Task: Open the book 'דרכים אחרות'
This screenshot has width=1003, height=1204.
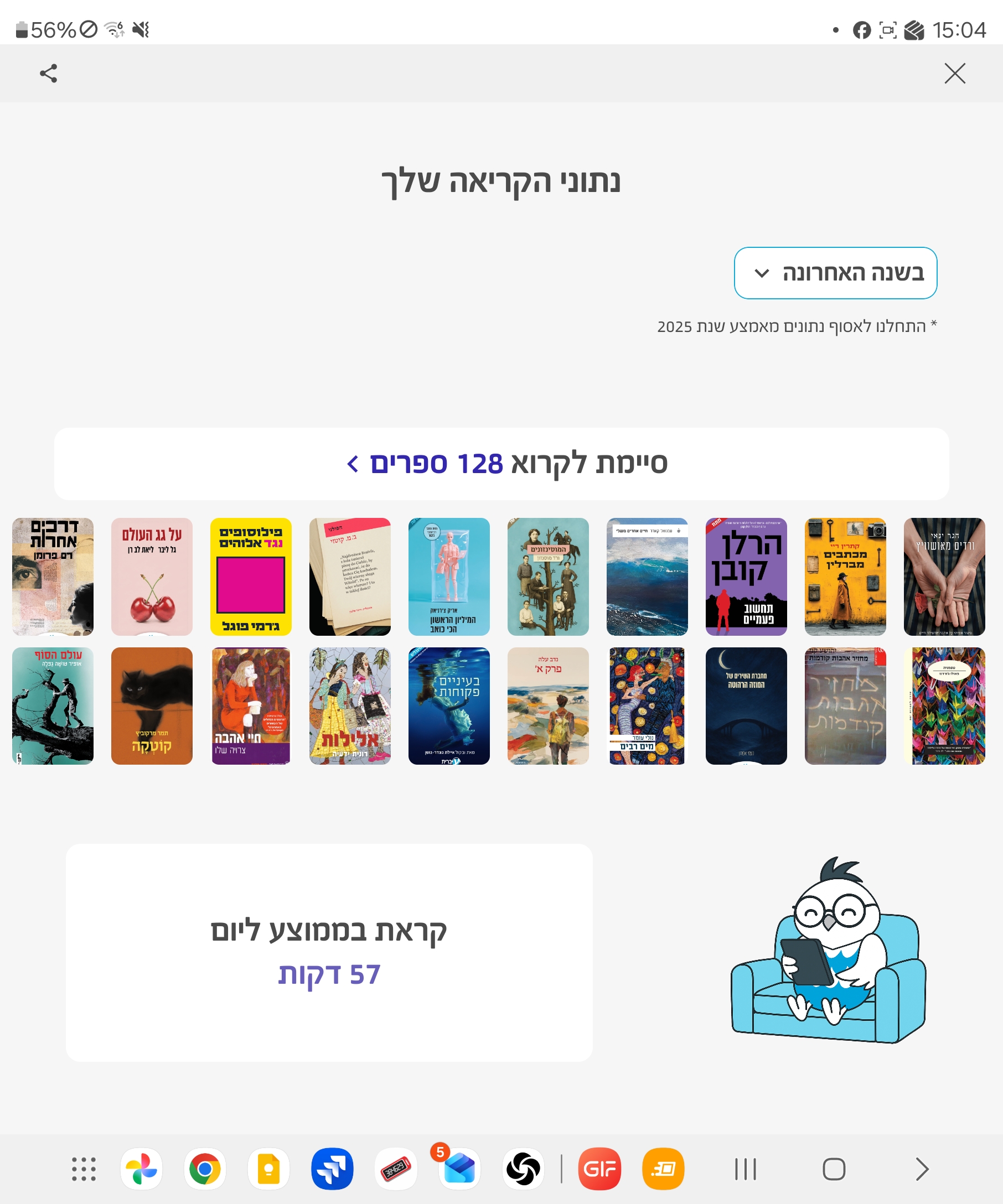Action: [x=53, y=576]
